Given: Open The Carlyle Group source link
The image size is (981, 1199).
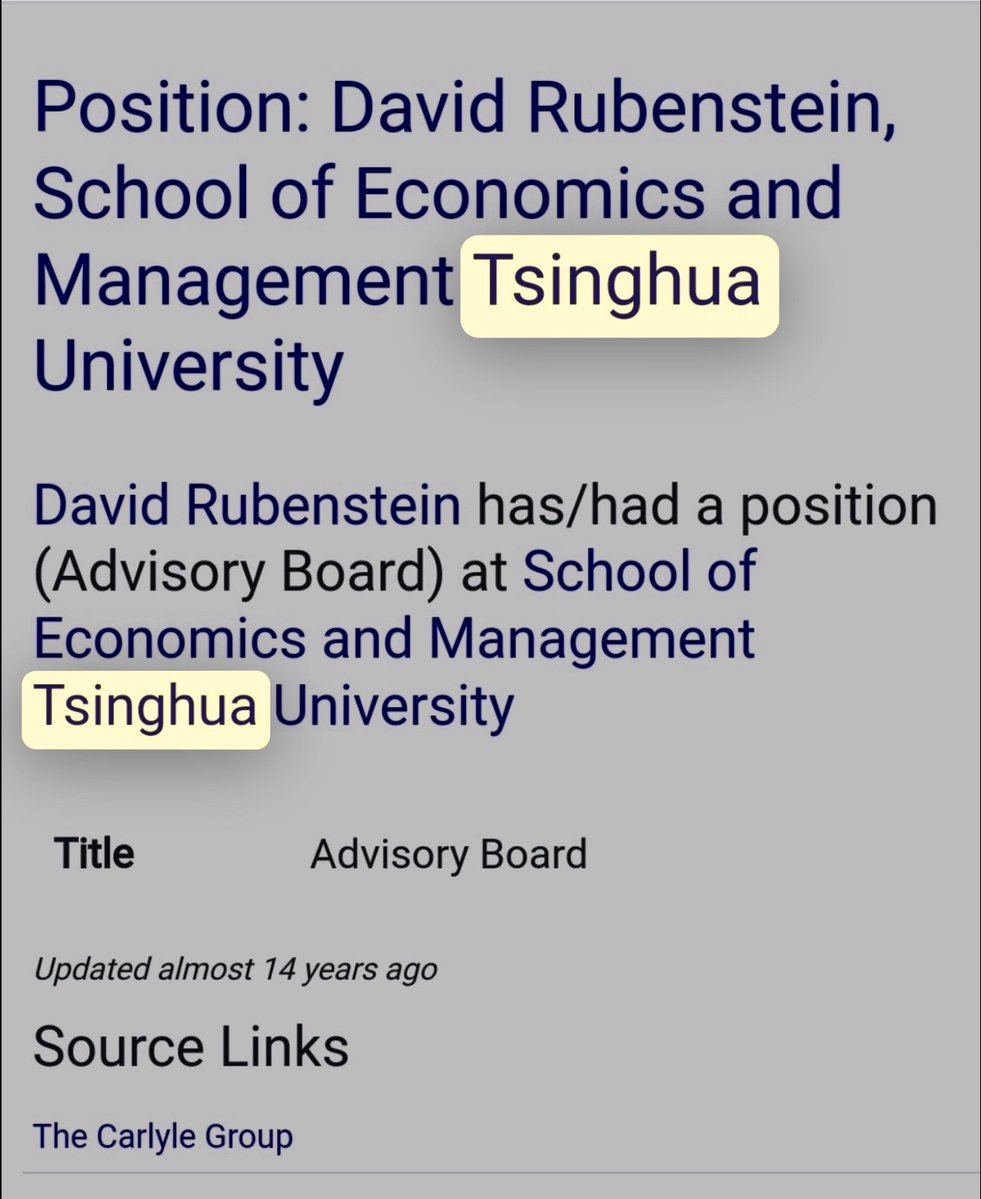Looking at the screenshot, I should coord(163,1137).
